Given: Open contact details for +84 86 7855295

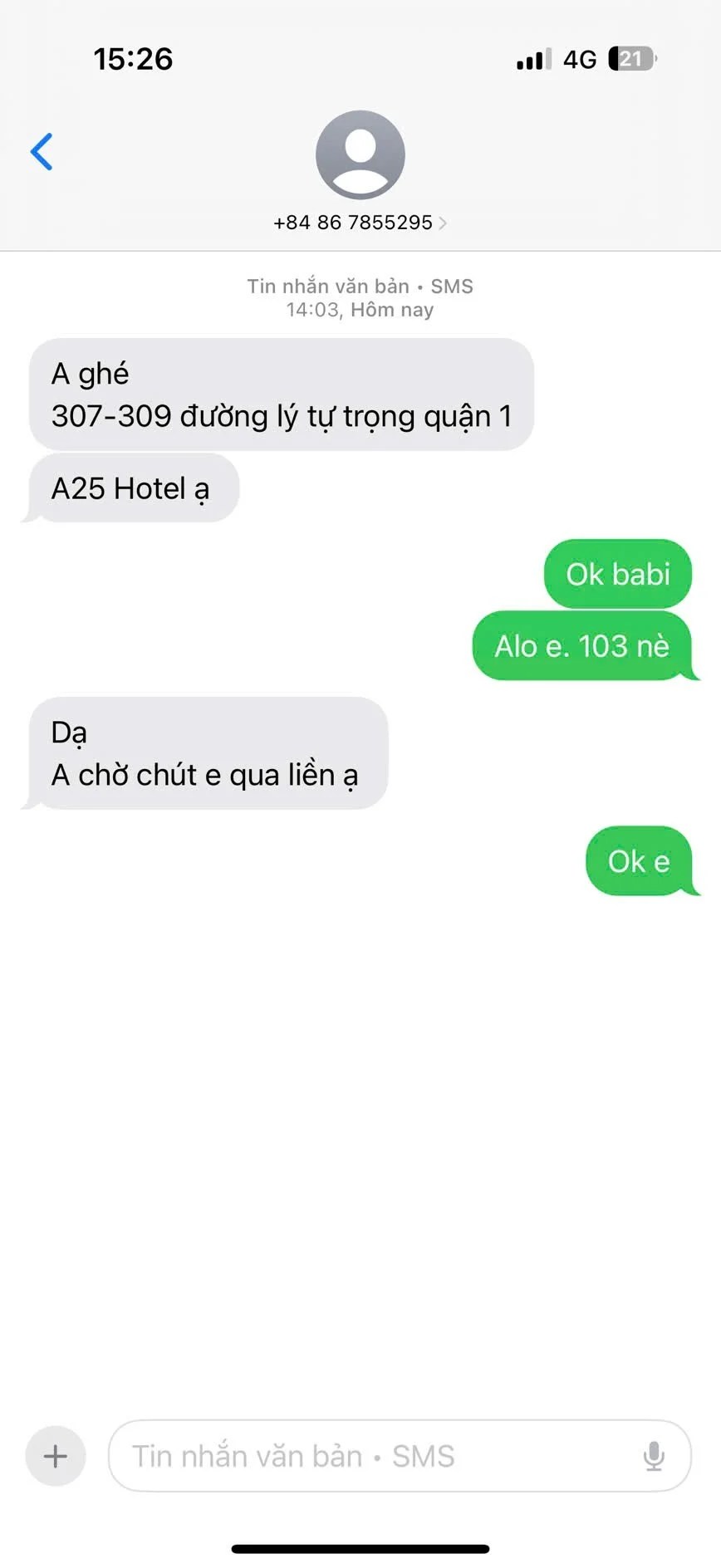Looking at the screenshot, I should [360, 223].
